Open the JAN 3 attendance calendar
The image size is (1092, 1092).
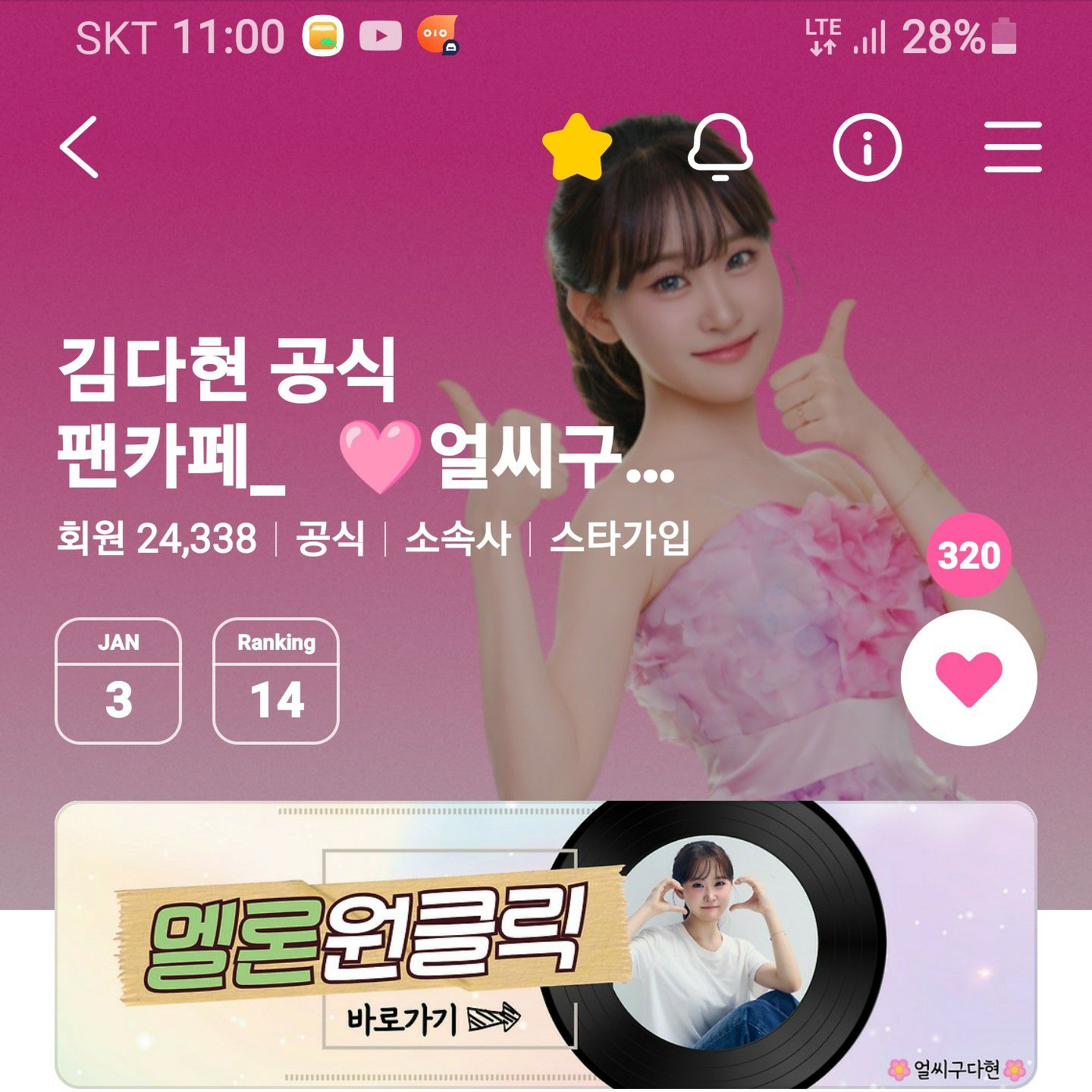[118, 680]
